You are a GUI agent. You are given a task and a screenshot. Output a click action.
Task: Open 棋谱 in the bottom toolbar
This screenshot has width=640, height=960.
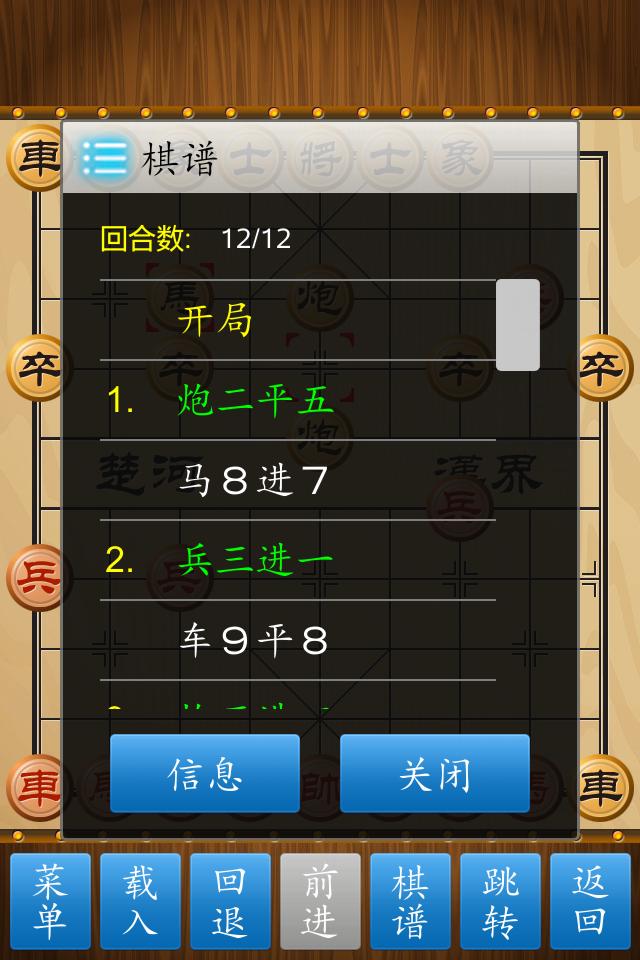tap(410, 900)
